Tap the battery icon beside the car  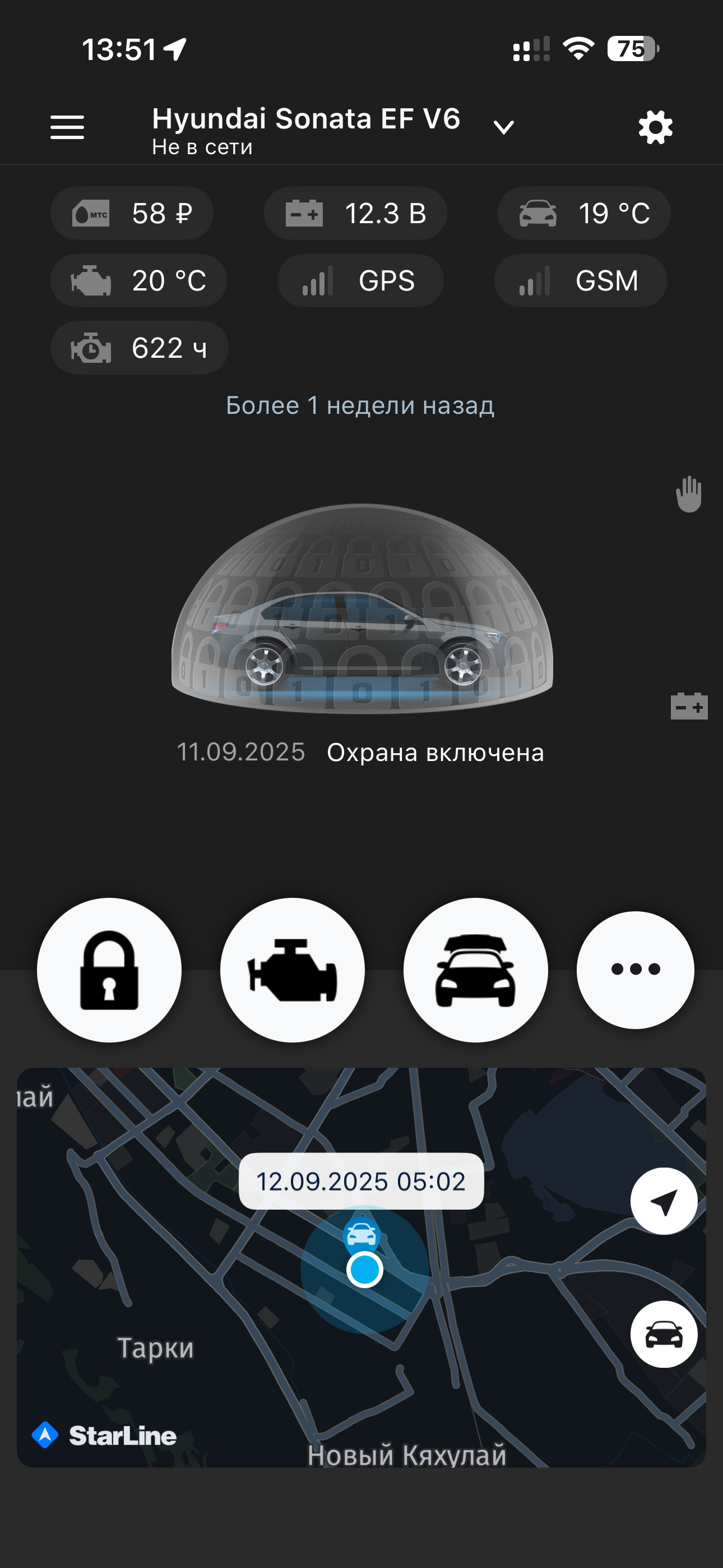click(689, 706)
